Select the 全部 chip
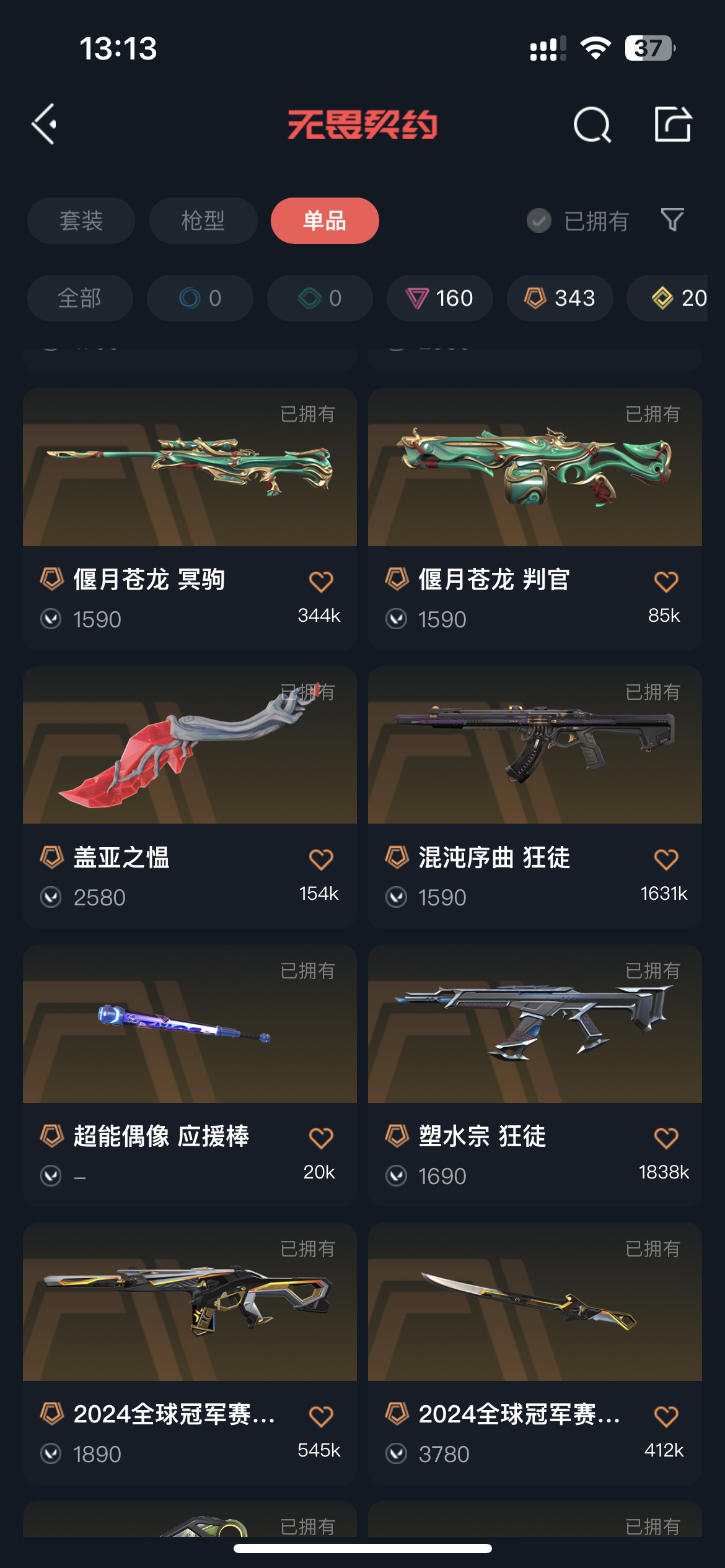This screenshot has height=1568, width=725. pos(80,298)
